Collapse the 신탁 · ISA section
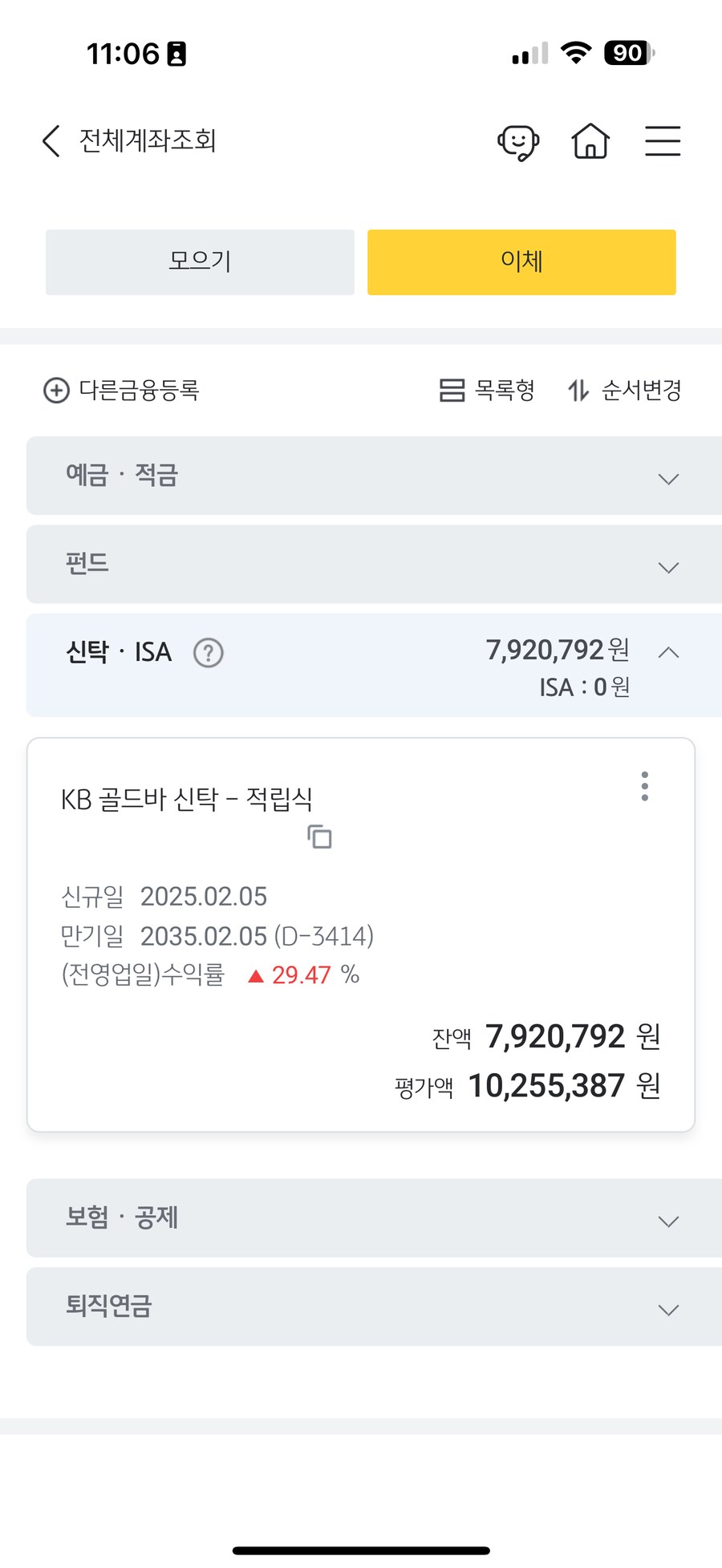Screen dimensions: 722x1568 [668, 653]
